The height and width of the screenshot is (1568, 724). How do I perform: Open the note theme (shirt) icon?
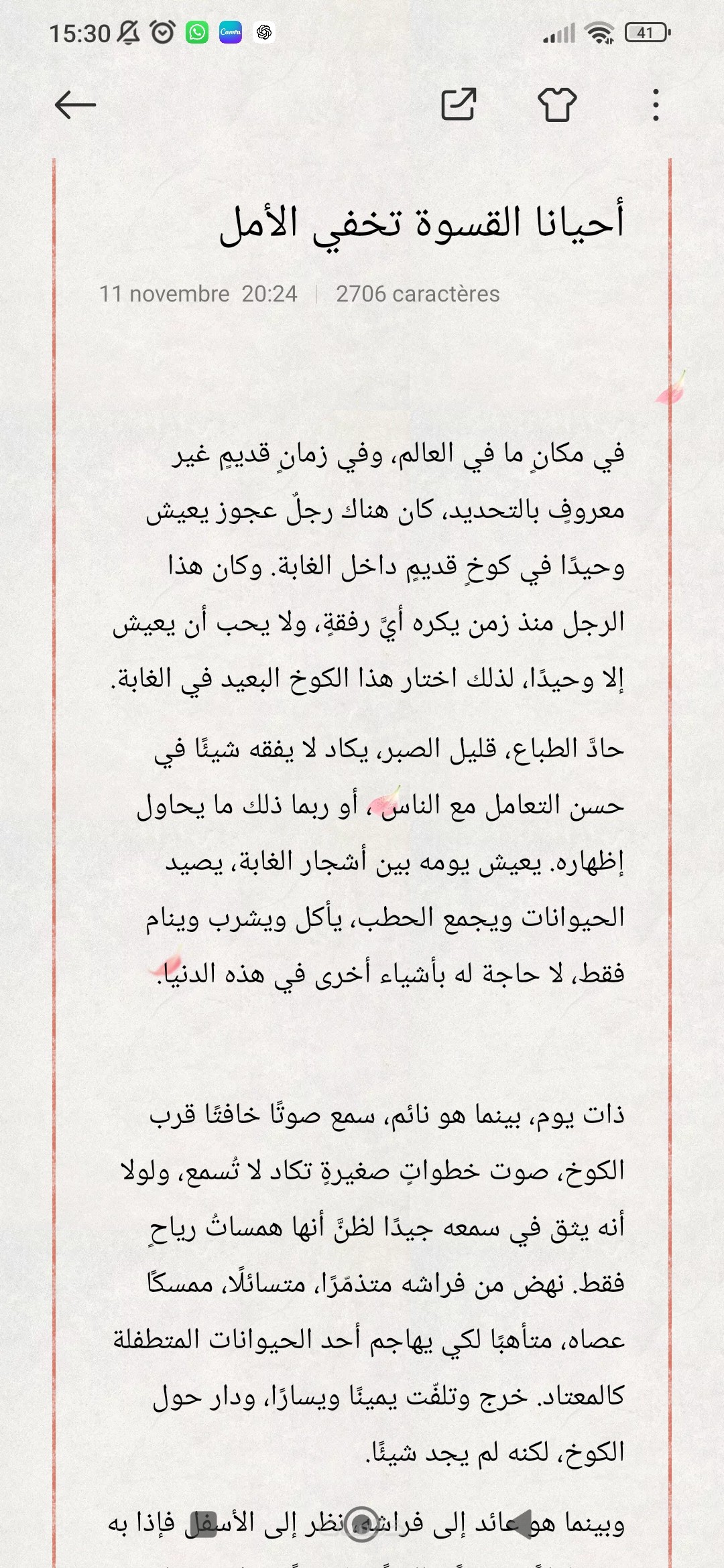tap(557, 105)
